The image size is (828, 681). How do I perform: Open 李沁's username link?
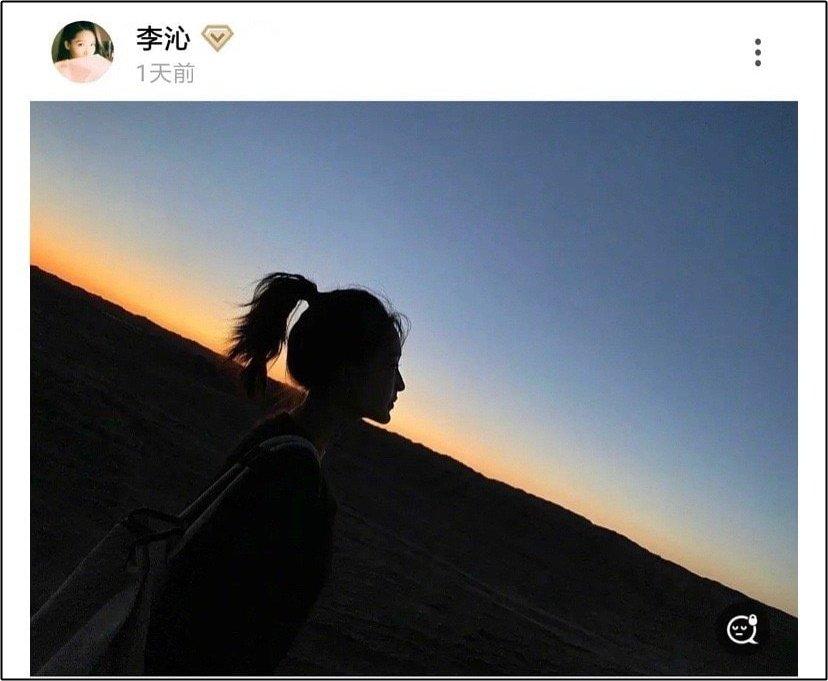162,39
